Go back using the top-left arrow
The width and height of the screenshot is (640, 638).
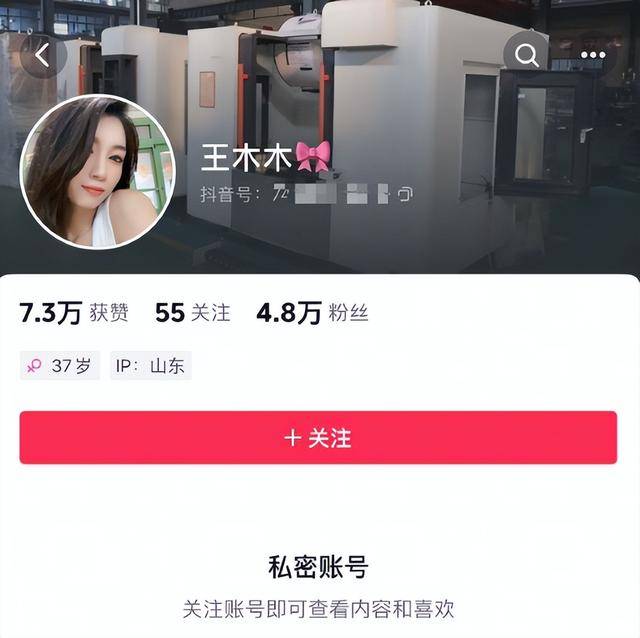pos(43,55)
